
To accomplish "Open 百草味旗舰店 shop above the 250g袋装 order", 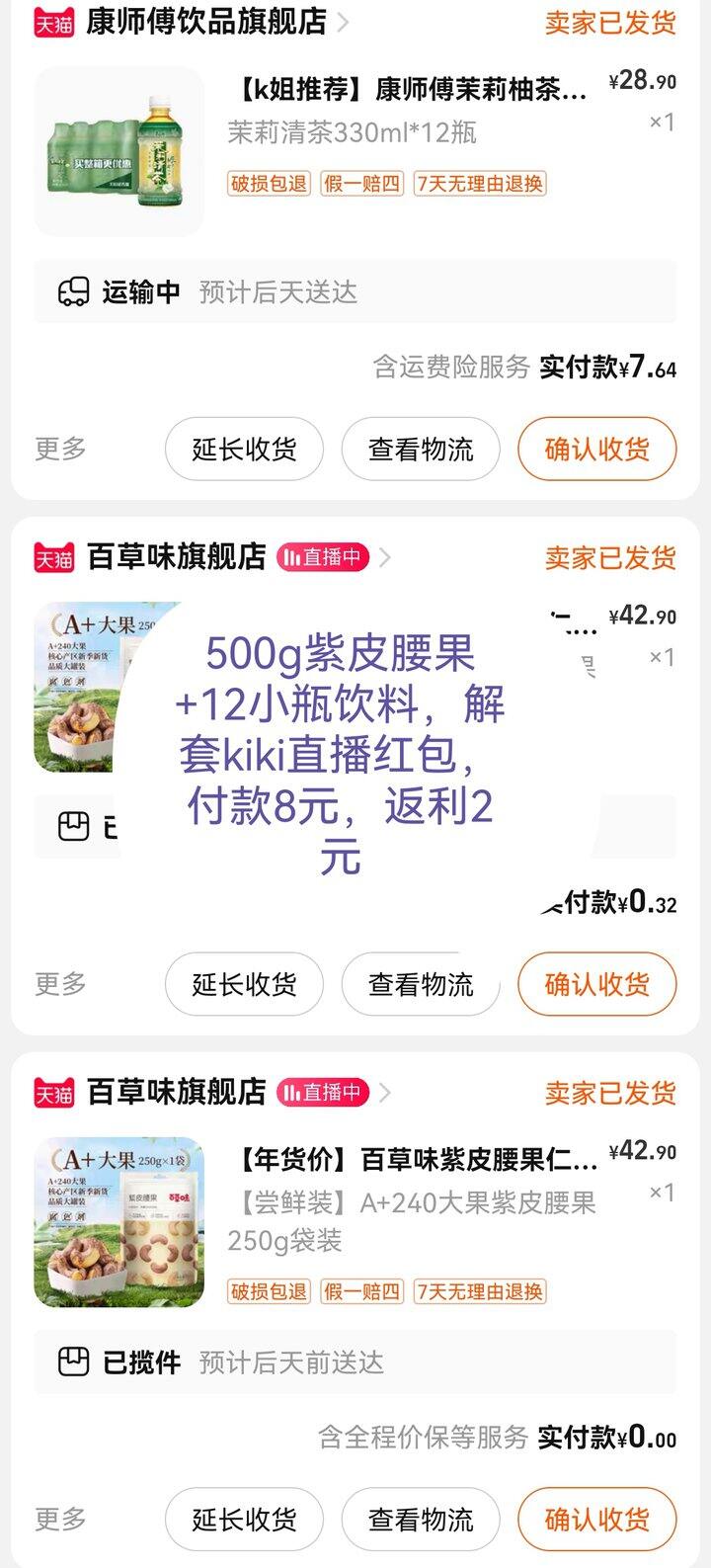I will tap(176, 1092).
